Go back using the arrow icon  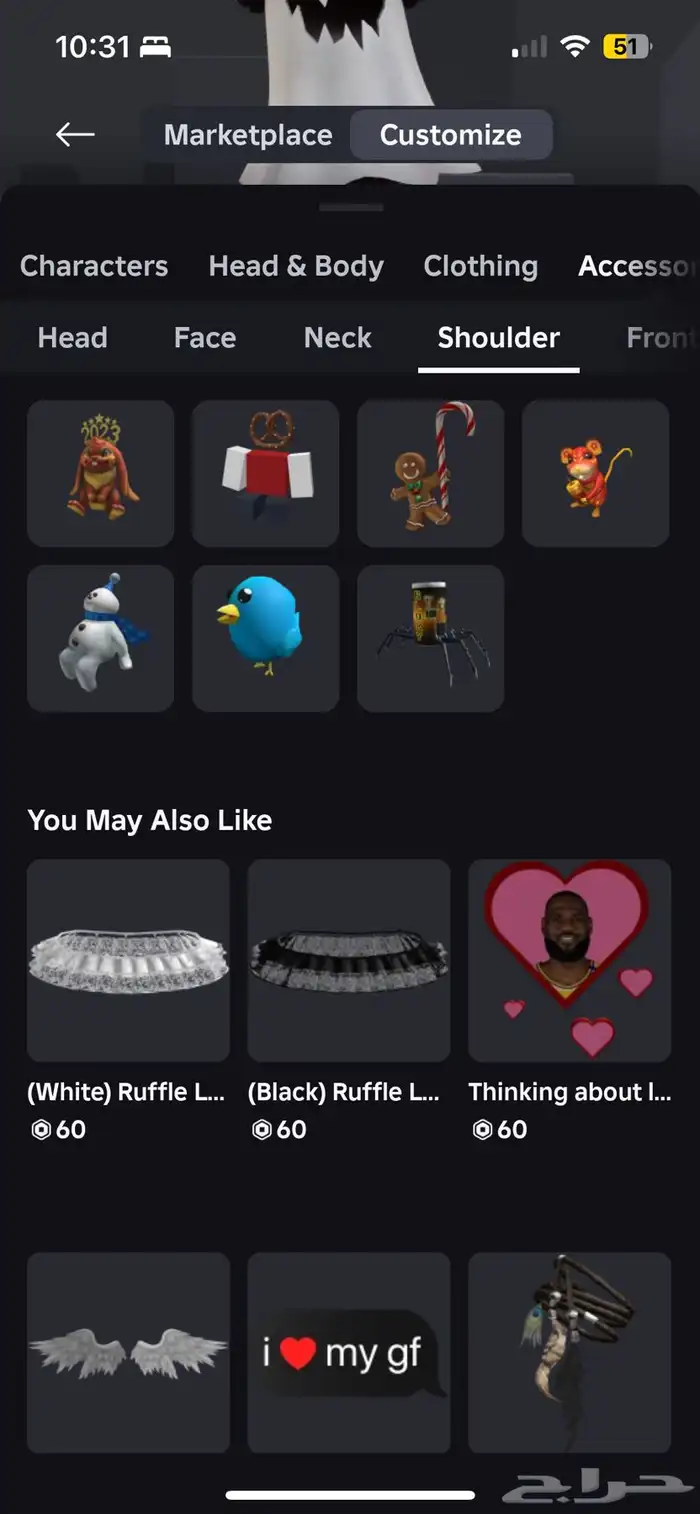75,134
